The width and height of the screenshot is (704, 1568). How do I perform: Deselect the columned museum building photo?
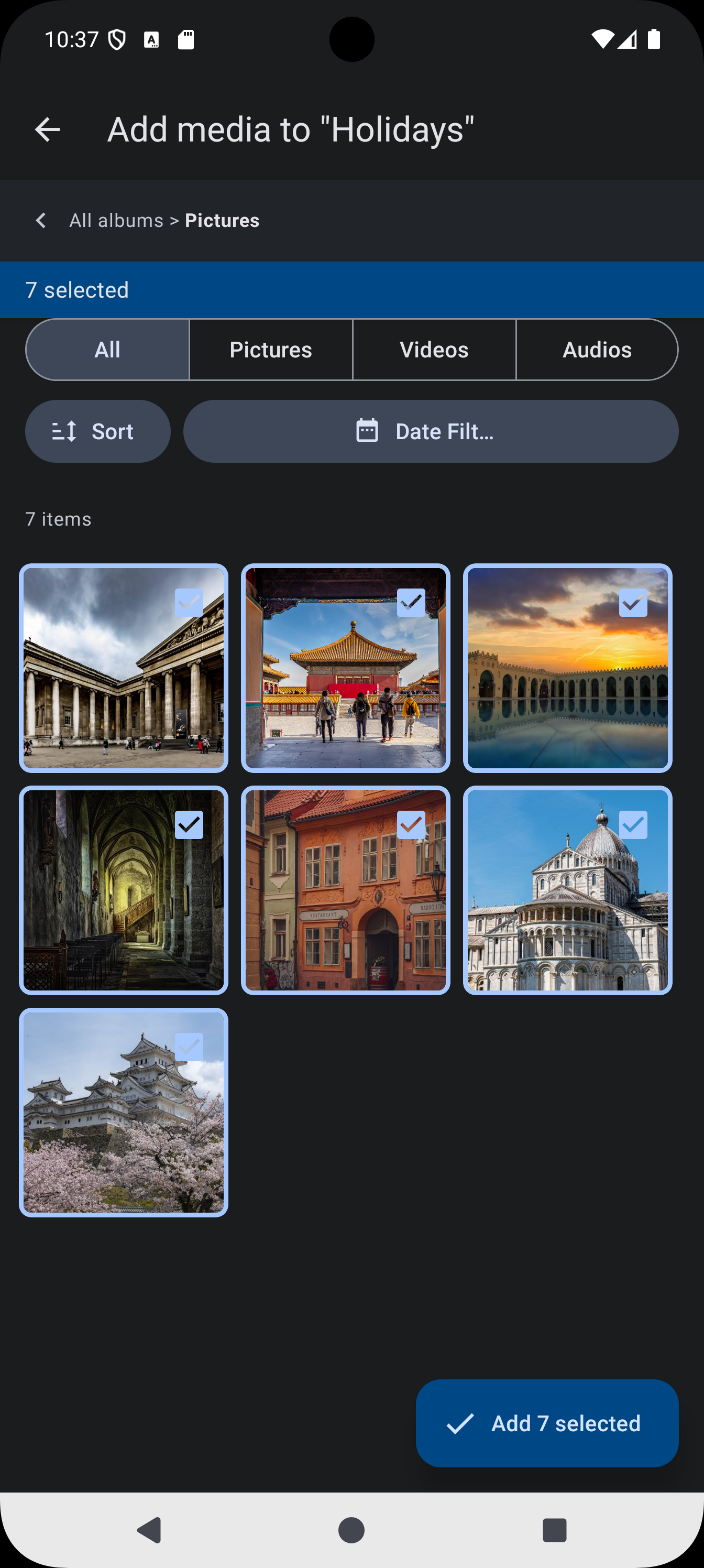124,668
